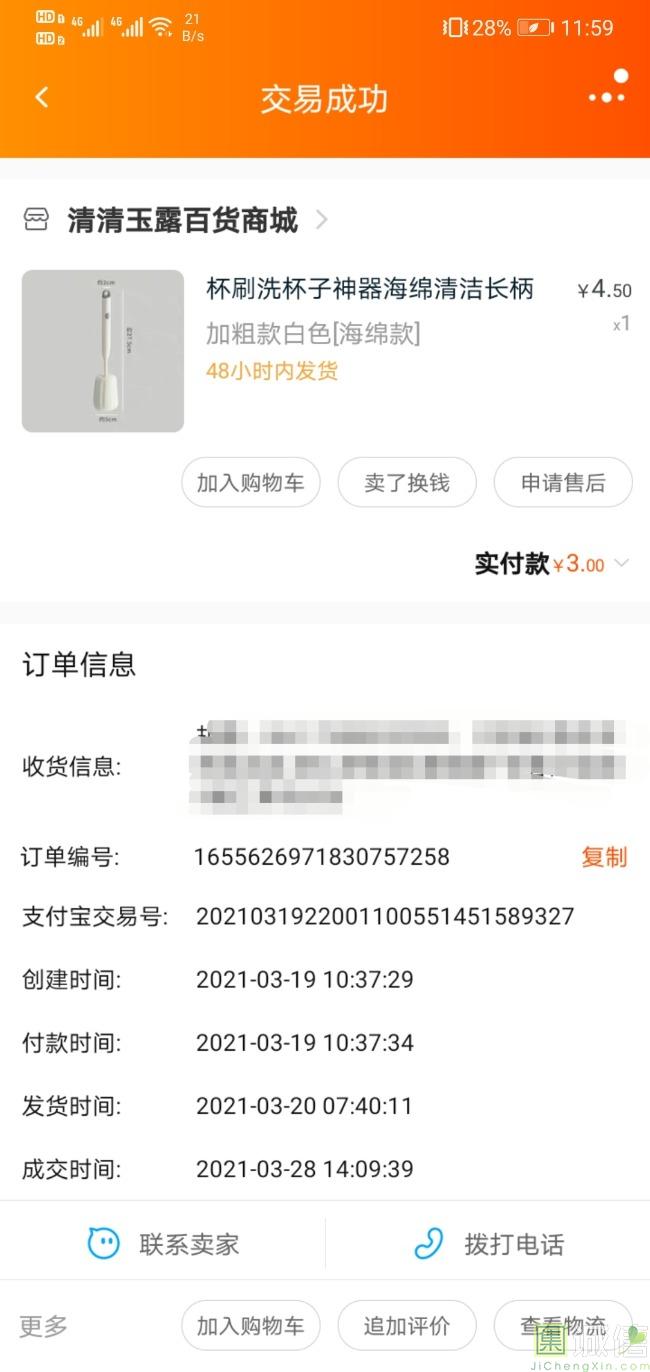Image resolution: width=650 pixels, height=1372 pixels.
Task: Expand the 实付款 payment details
Action: [621, 564]
